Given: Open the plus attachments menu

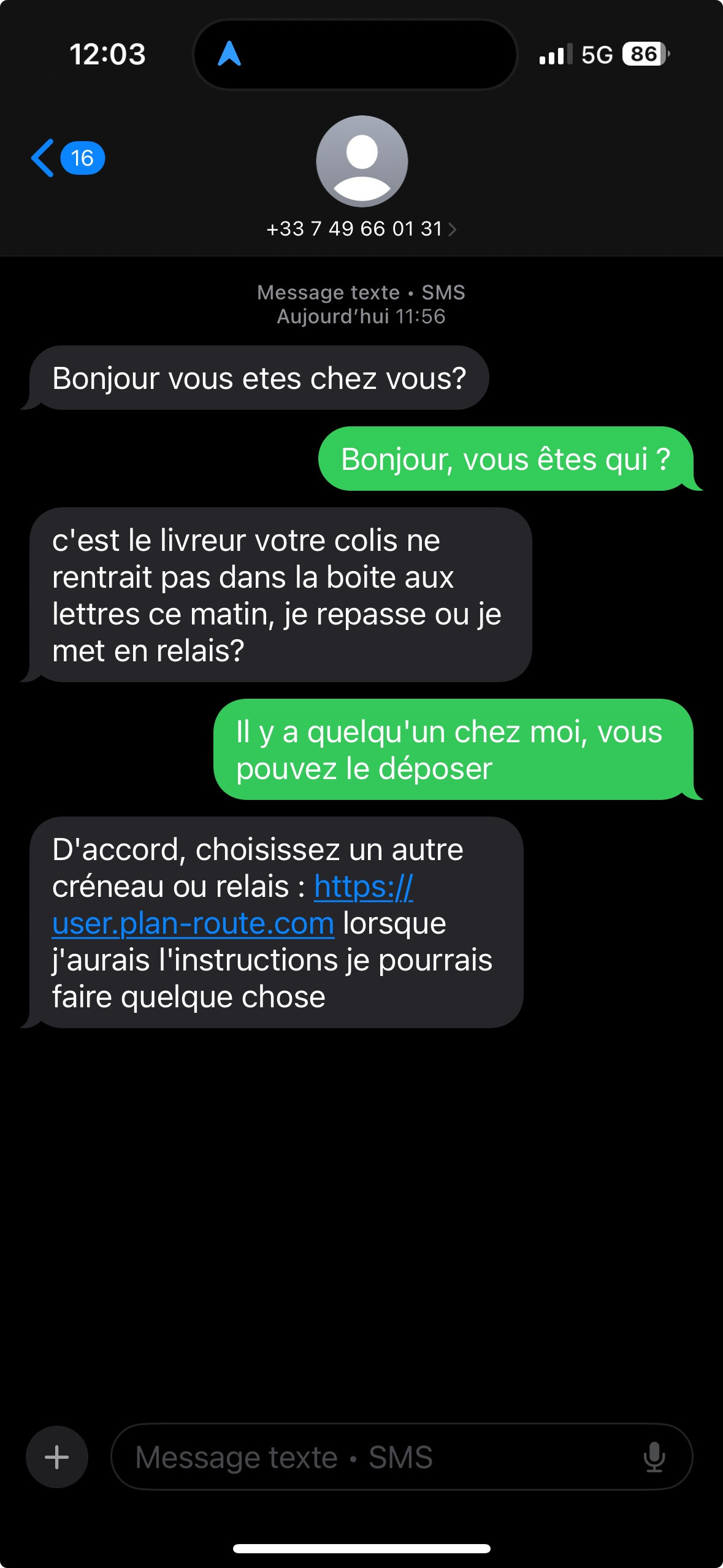Looking at the screenshot, I should coord(57,1457).
